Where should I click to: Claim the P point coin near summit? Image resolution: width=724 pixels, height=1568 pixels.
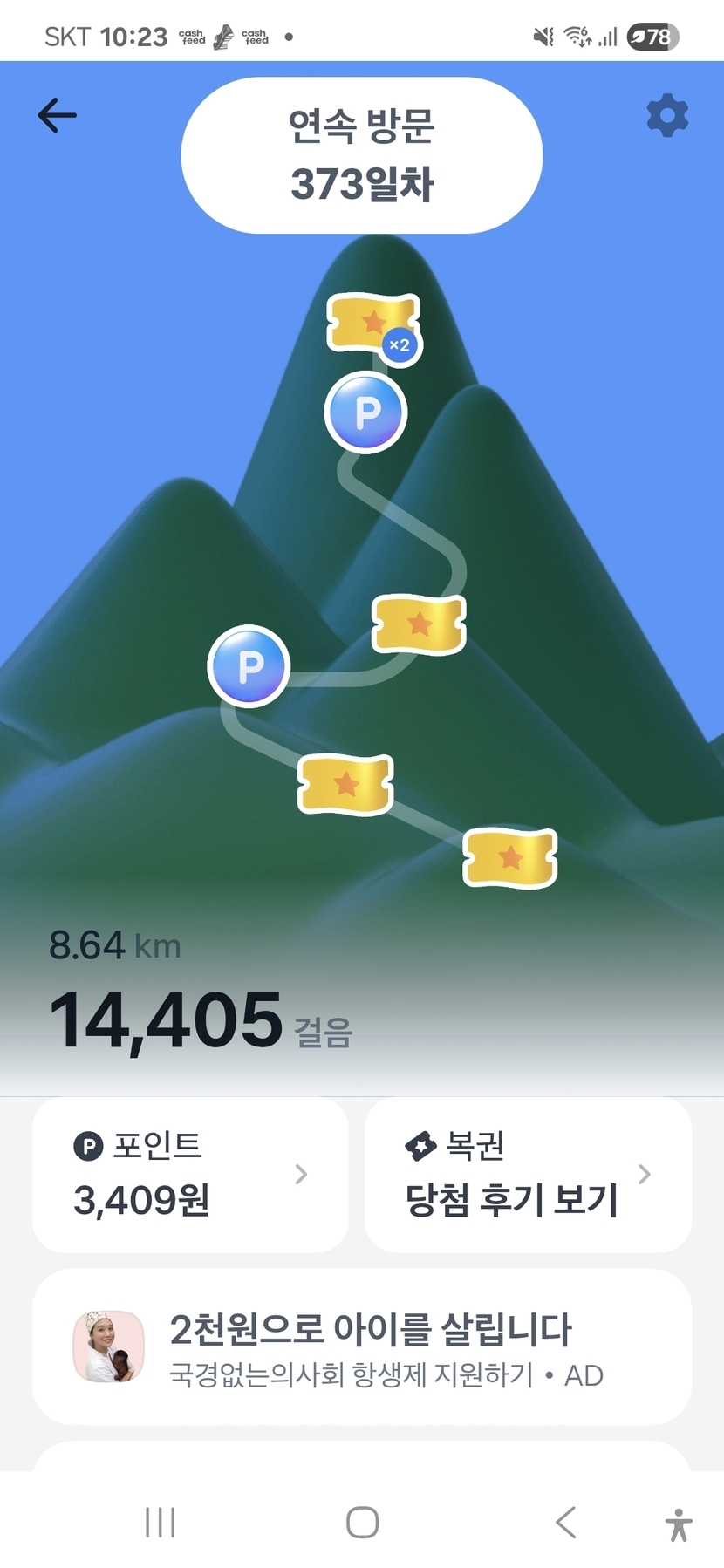[x=365, y=412]
